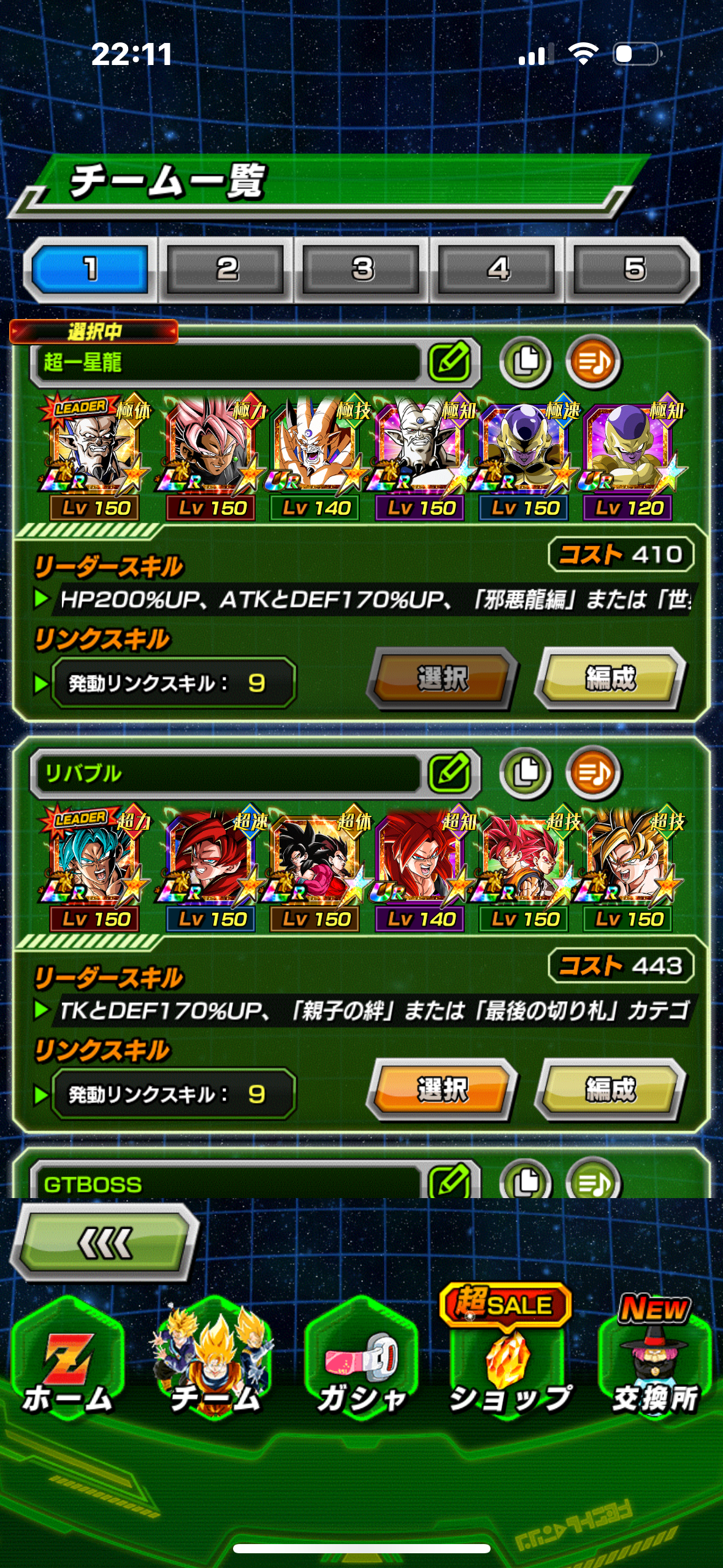Open BGM settings for 超一星龍 team

click(x=593, y=362)
